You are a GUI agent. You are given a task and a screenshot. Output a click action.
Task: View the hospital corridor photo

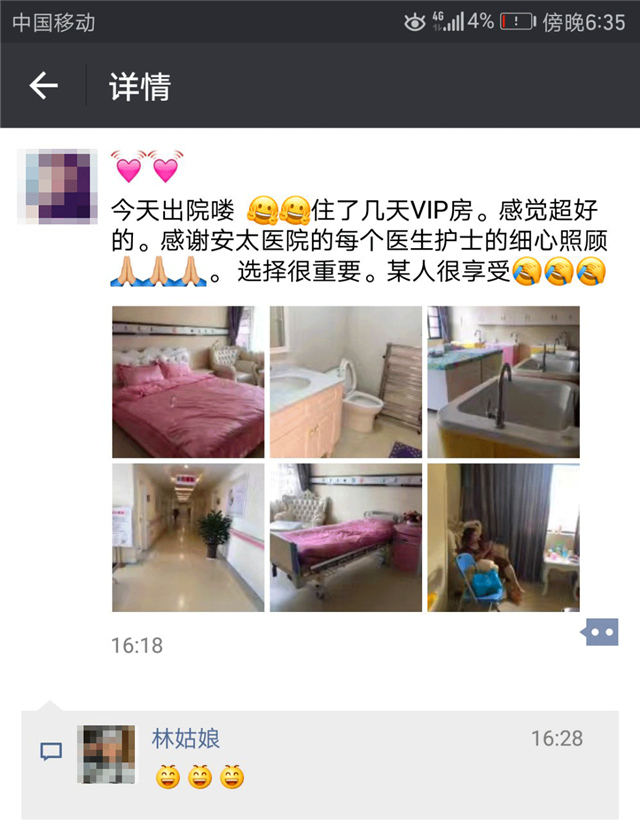point(188,537)
